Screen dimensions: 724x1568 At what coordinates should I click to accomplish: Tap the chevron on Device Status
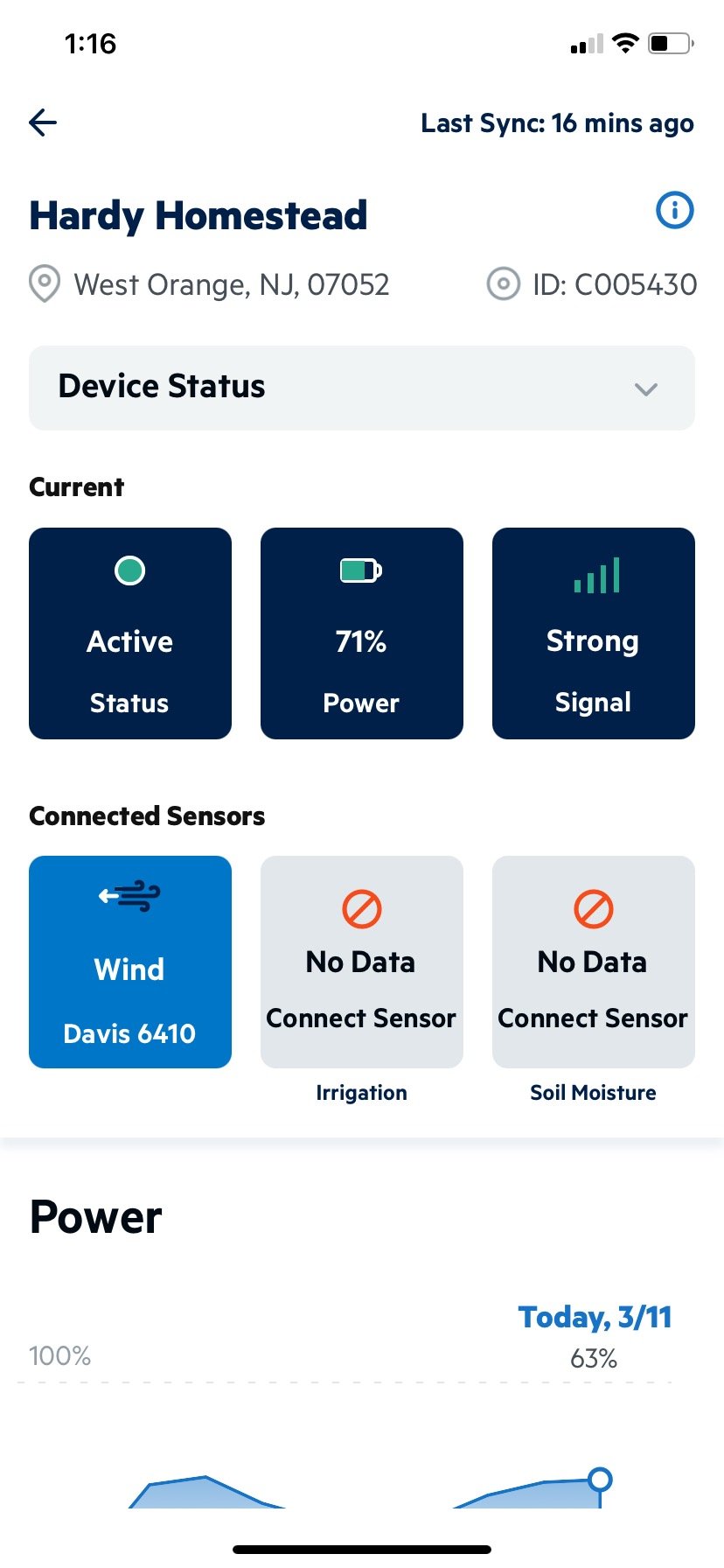pos(646,389)
